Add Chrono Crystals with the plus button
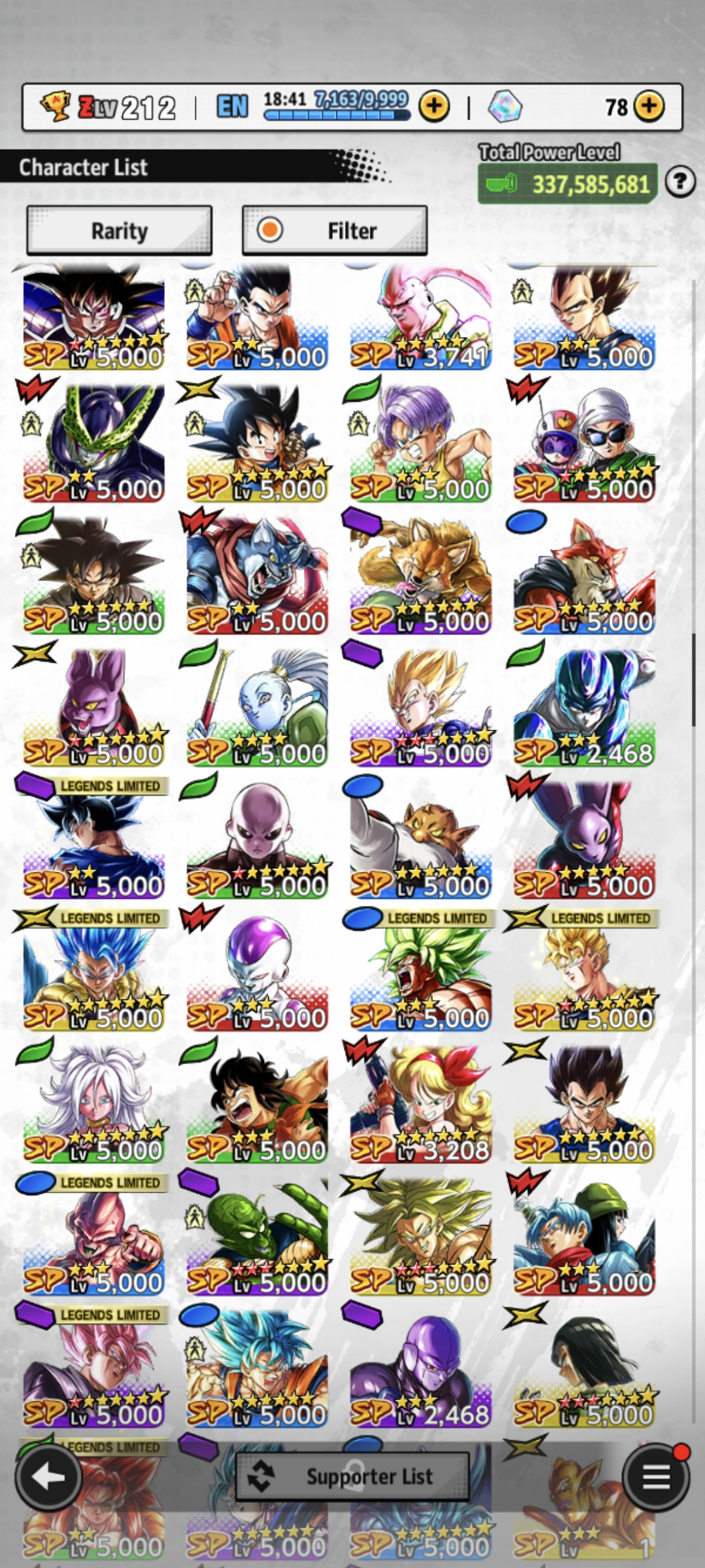The image size is (705, 1568). [x=649, y=106]
